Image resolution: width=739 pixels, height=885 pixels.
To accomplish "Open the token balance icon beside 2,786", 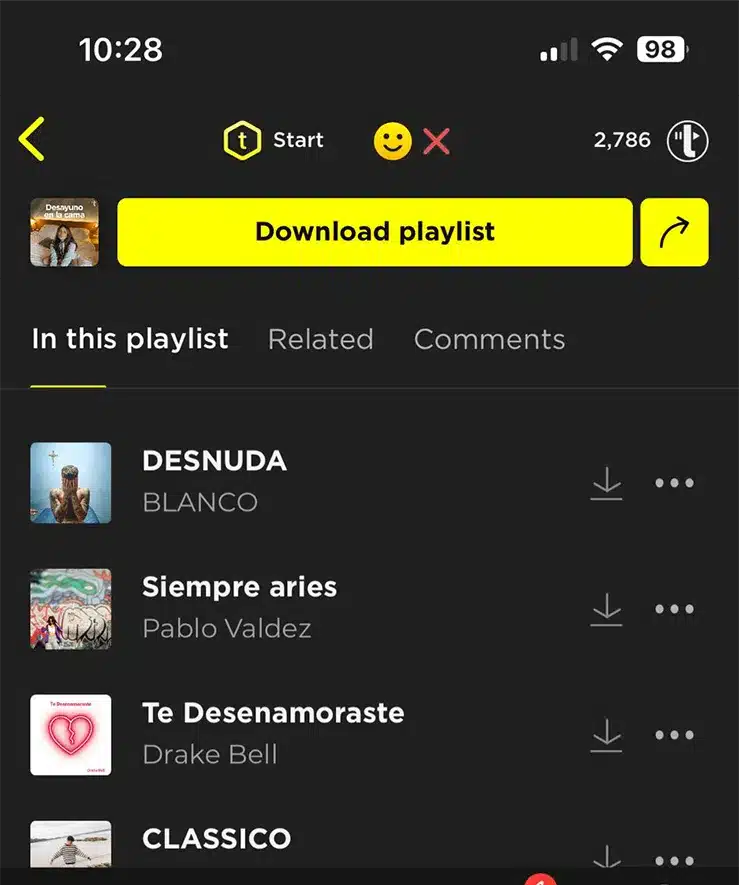I will tap(688, 141).
